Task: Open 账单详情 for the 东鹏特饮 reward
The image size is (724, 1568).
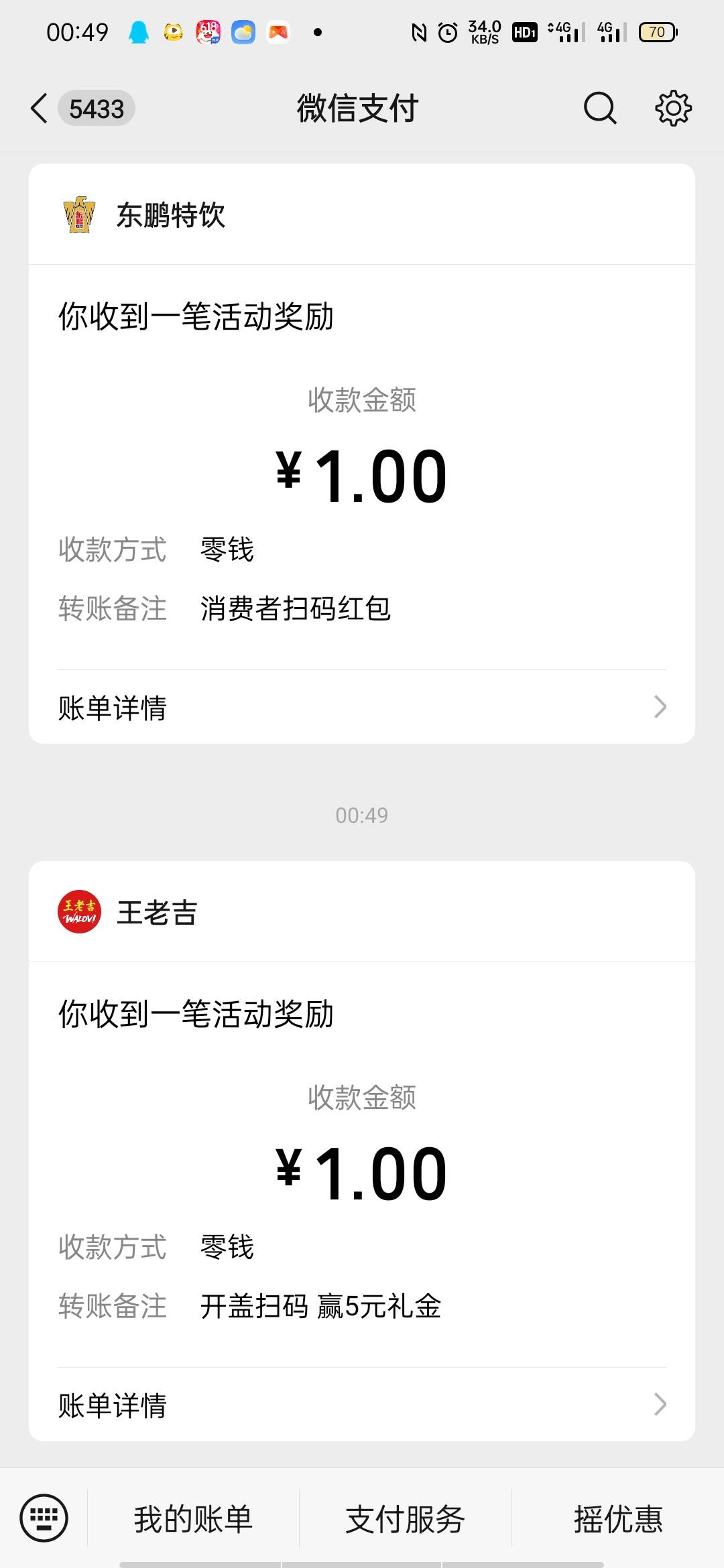Action: (x=362, y=707)
